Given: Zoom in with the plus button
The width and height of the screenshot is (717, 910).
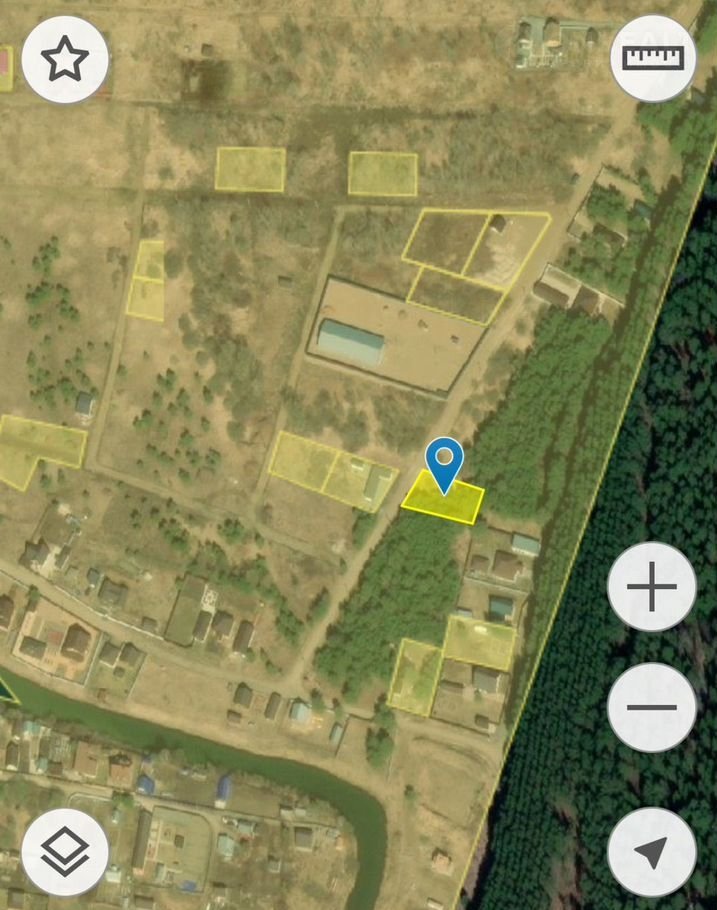Looking at the screenshot, I should (x=652, y=587).
